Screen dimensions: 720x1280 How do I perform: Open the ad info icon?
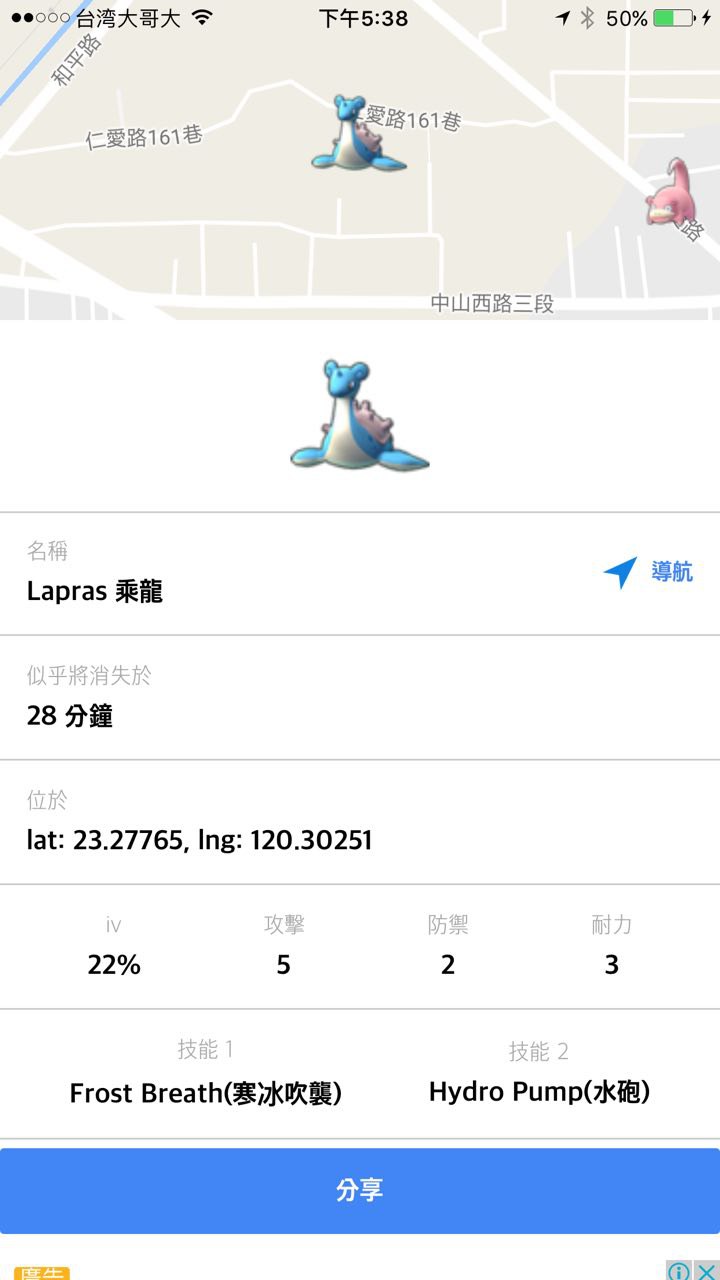[x=679, y=1271]
